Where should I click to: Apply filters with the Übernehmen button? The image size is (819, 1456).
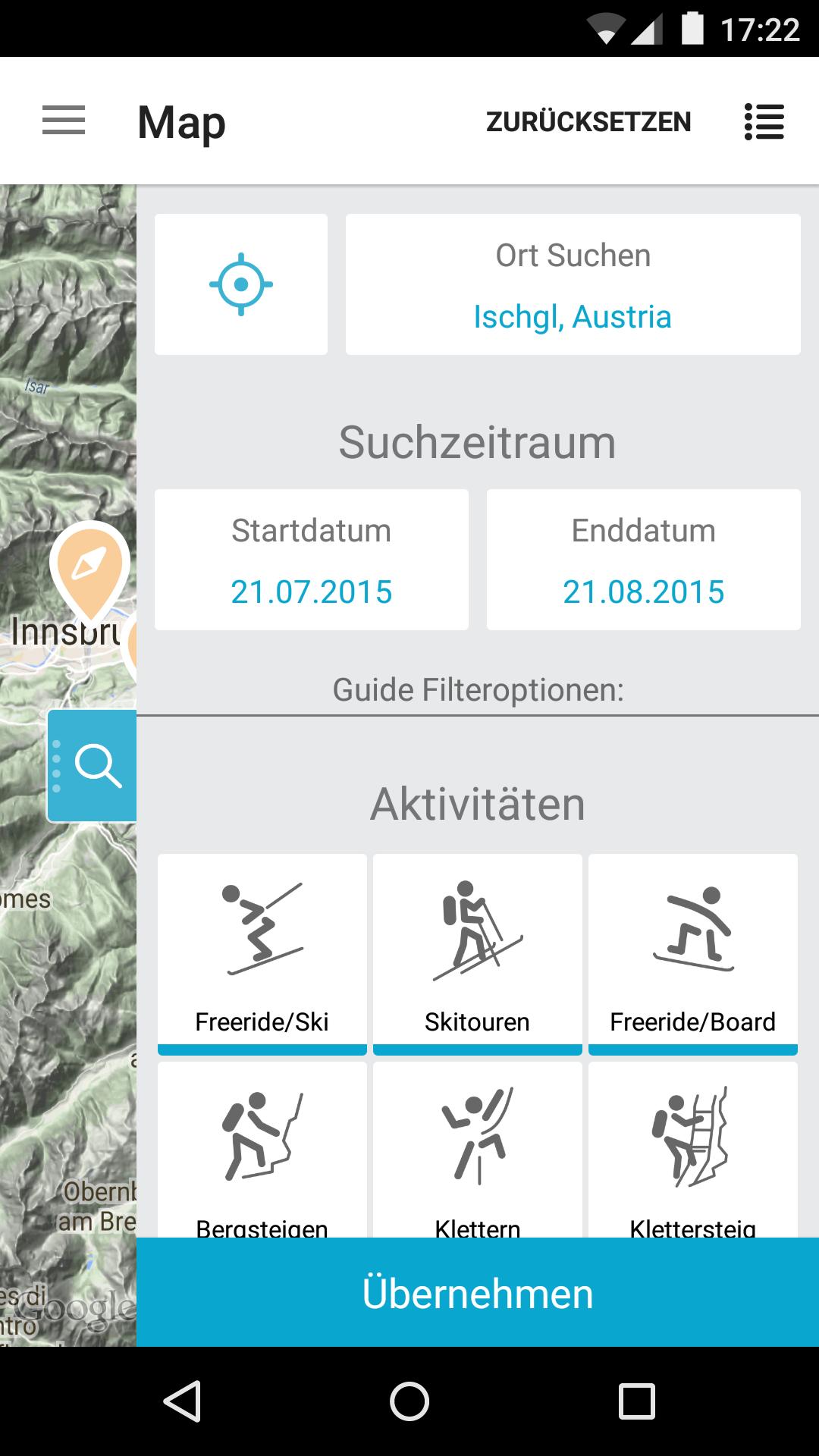point(476,1294)
